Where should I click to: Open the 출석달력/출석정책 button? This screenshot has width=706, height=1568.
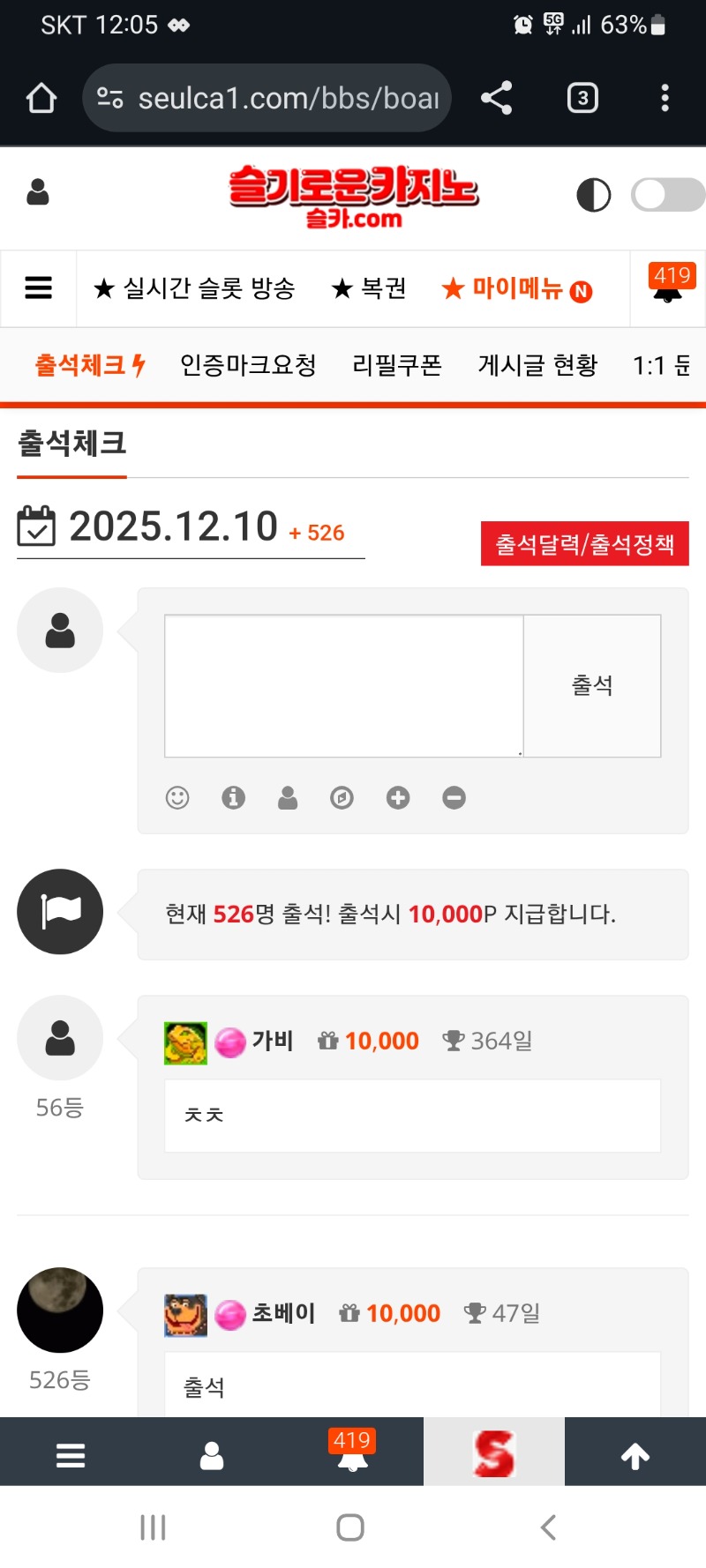click(584, 543)
